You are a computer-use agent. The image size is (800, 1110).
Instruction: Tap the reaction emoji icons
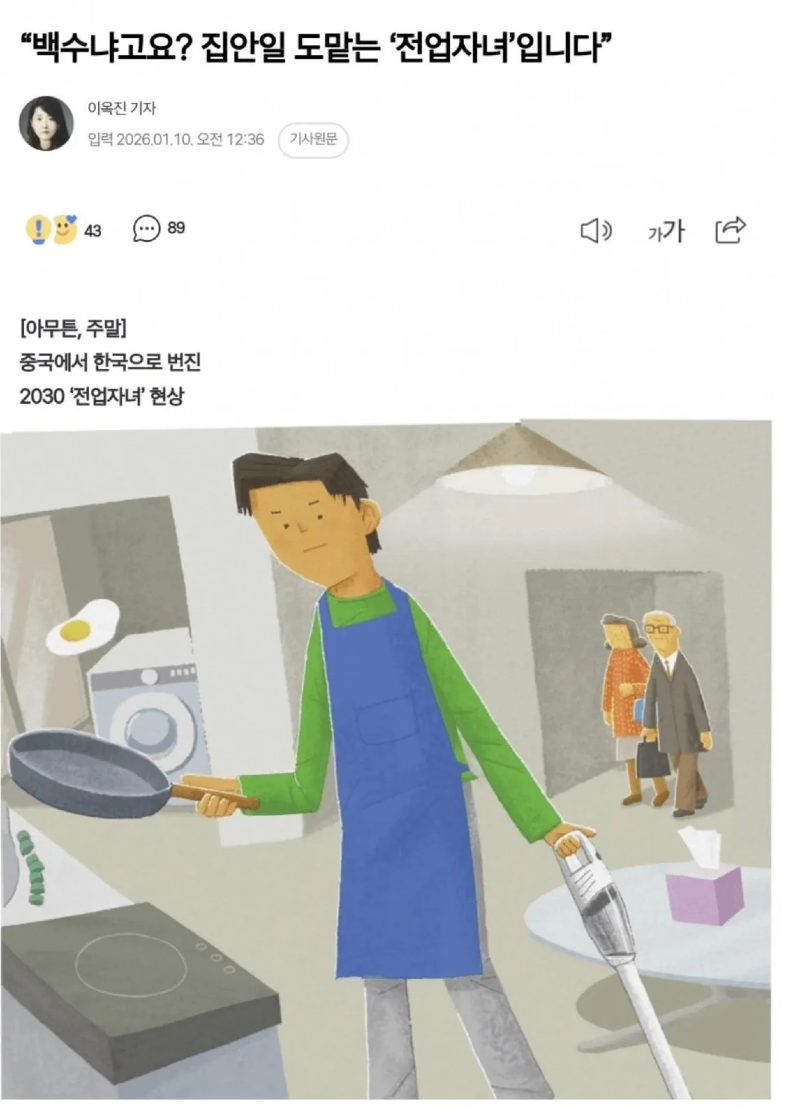51,230
